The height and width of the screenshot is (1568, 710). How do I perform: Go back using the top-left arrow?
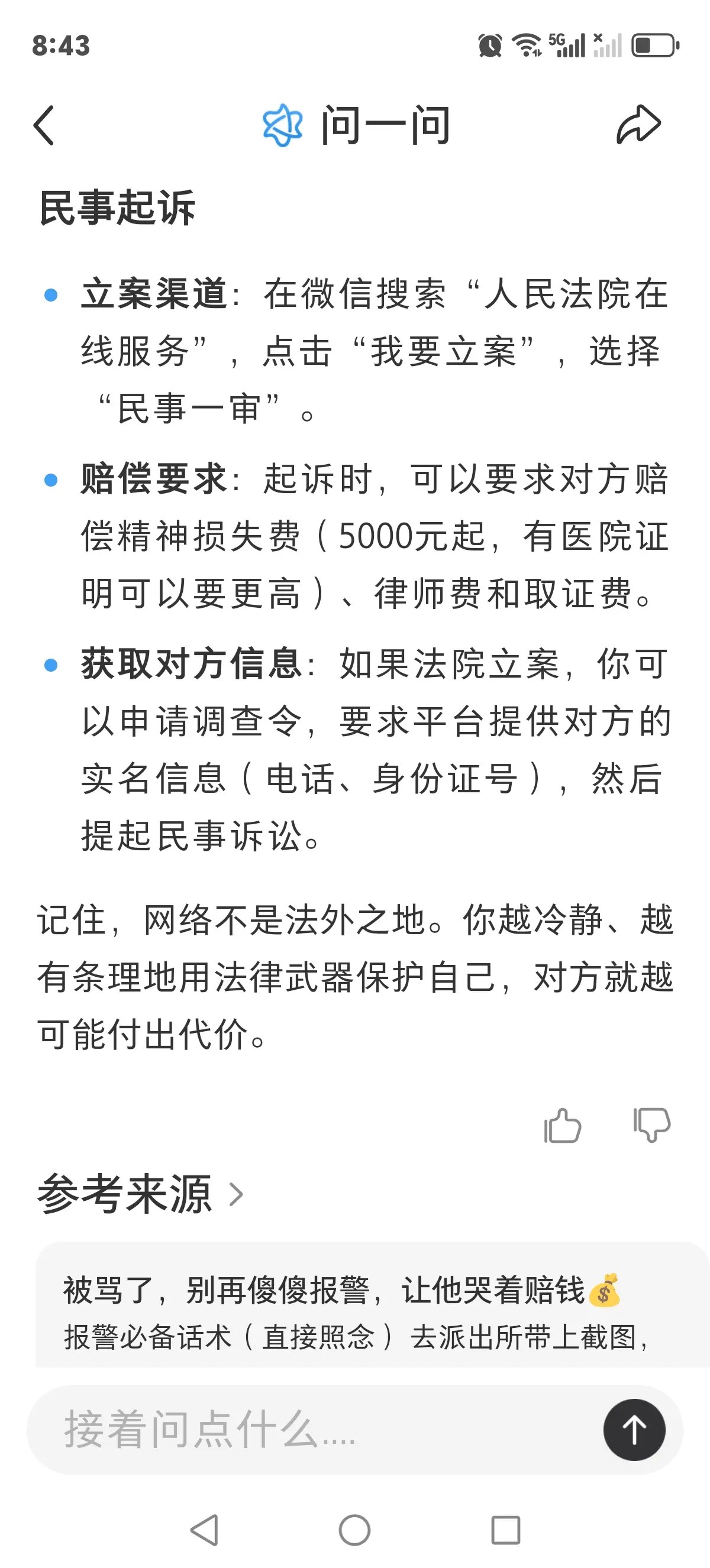coord(44,125)
